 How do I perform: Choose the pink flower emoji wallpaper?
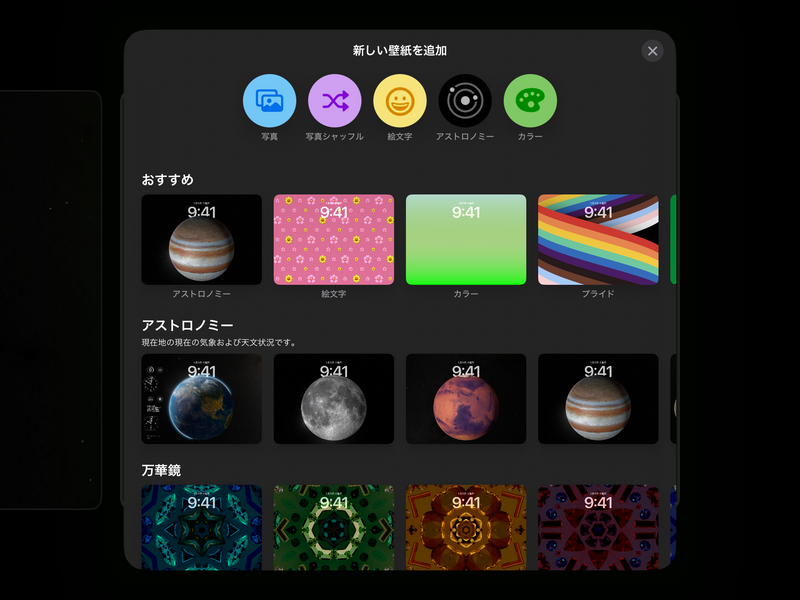[x=334, y=239]
